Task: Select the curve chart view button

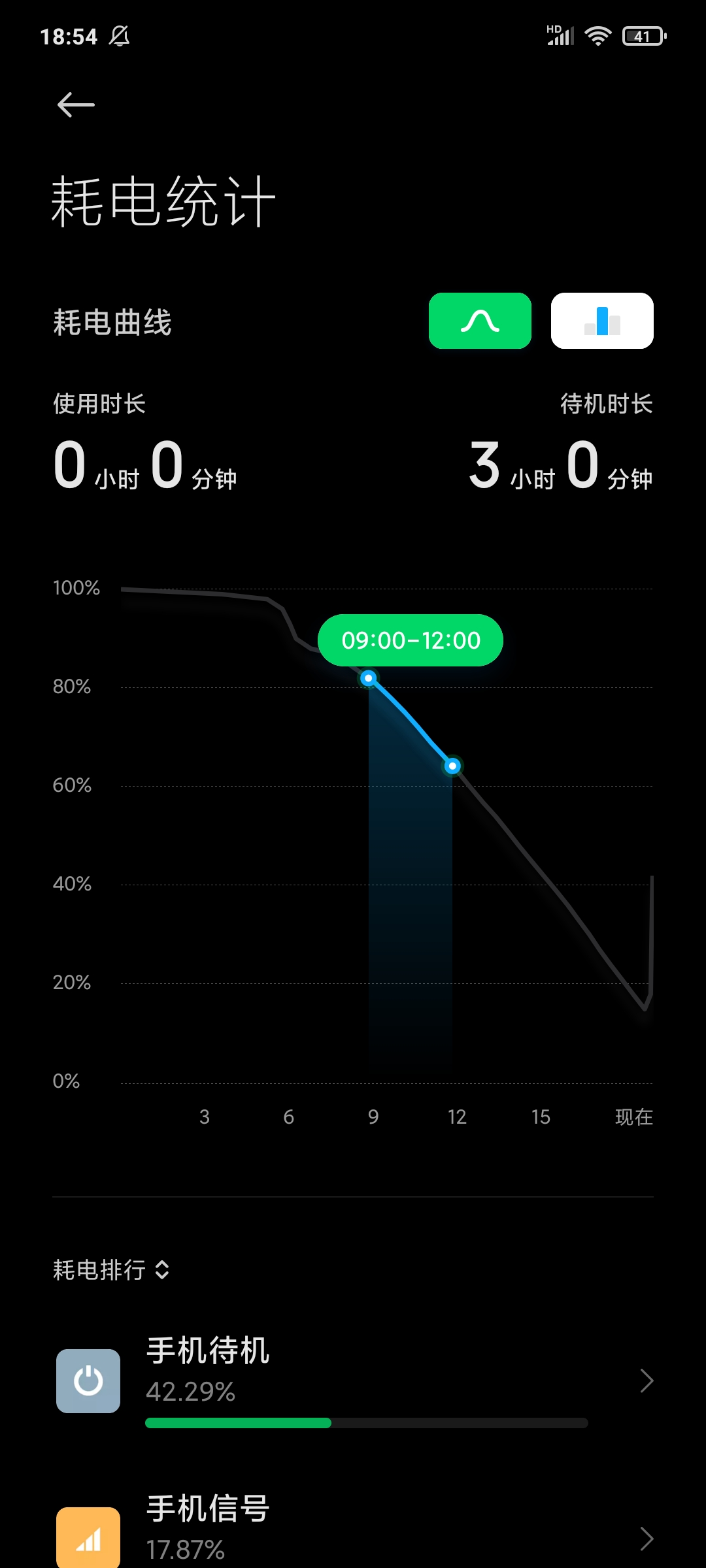Action: tap(480, 321)
